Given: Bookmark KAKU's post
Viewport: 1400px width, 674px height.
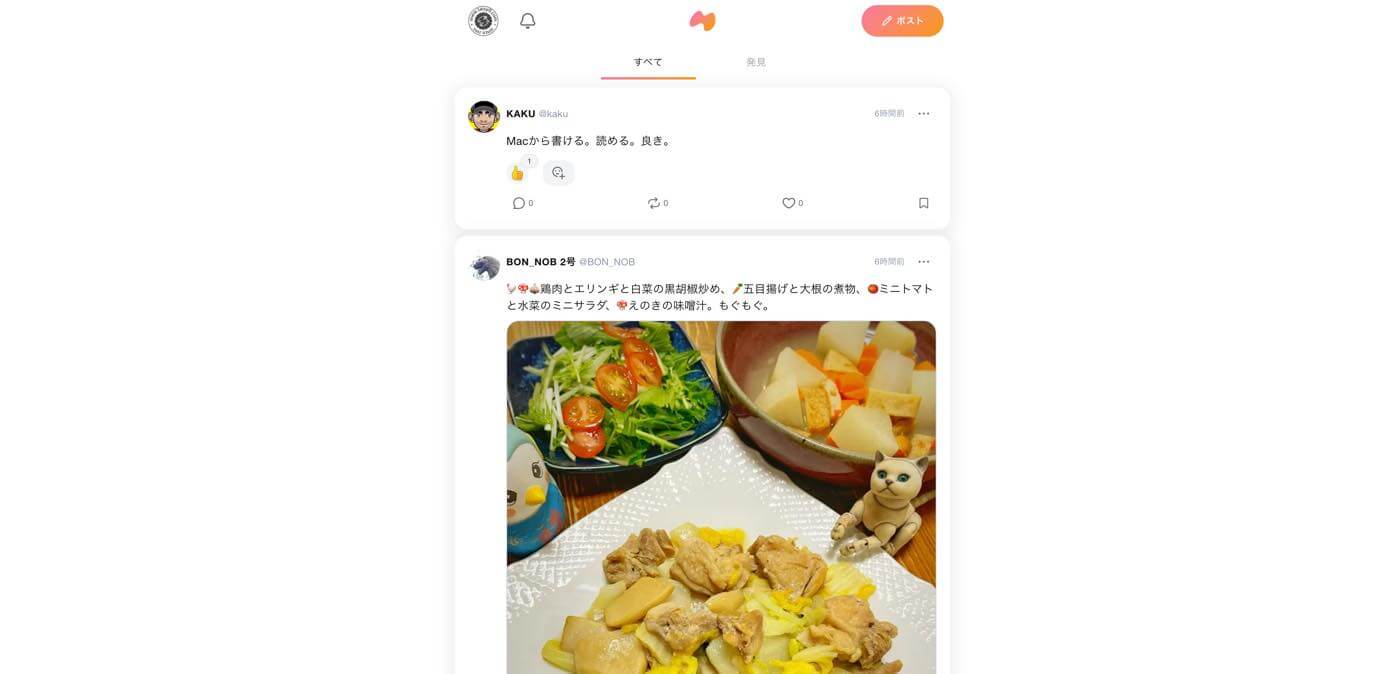Looking at the screenshot, I should (923, 203).
